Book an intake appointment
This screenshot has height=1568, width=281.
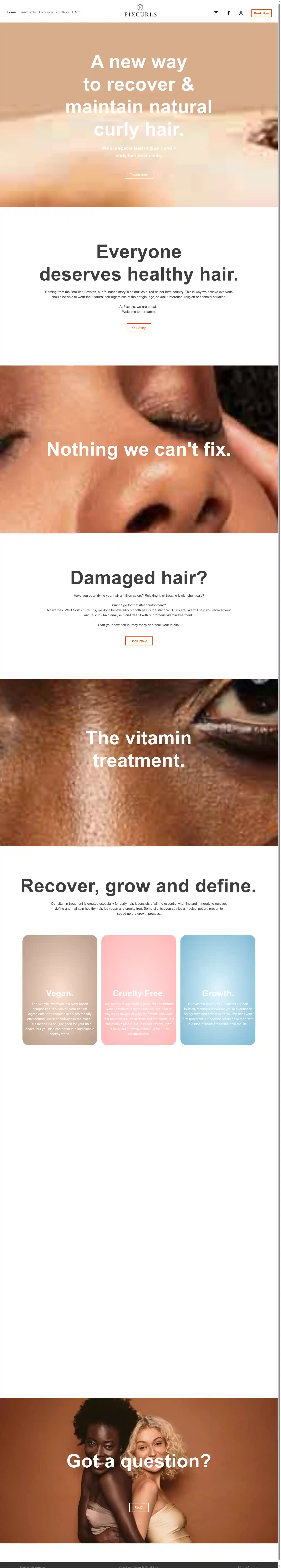139,641
